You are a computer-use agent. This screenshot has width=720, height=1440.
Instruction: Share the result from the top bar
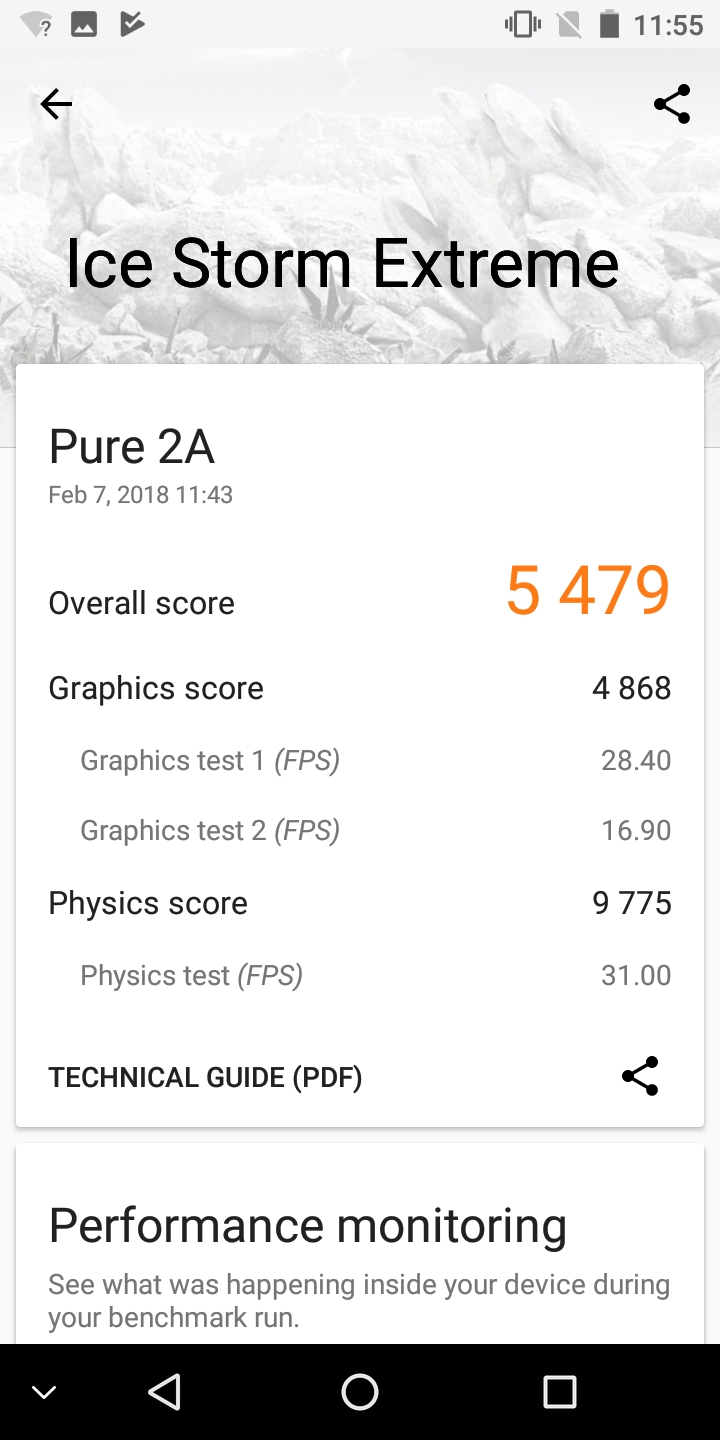(672, 104)
